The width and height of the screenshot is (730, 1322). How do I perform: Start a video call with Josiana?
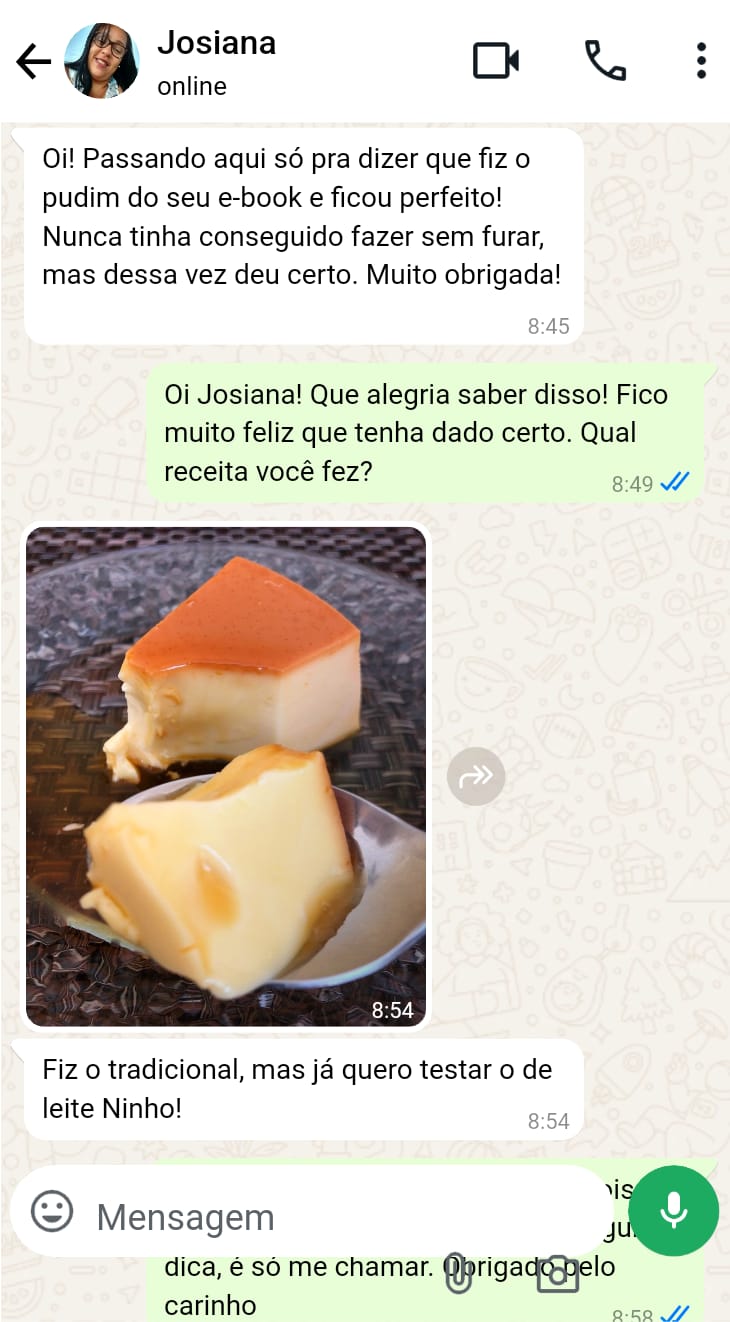point(495,61)
